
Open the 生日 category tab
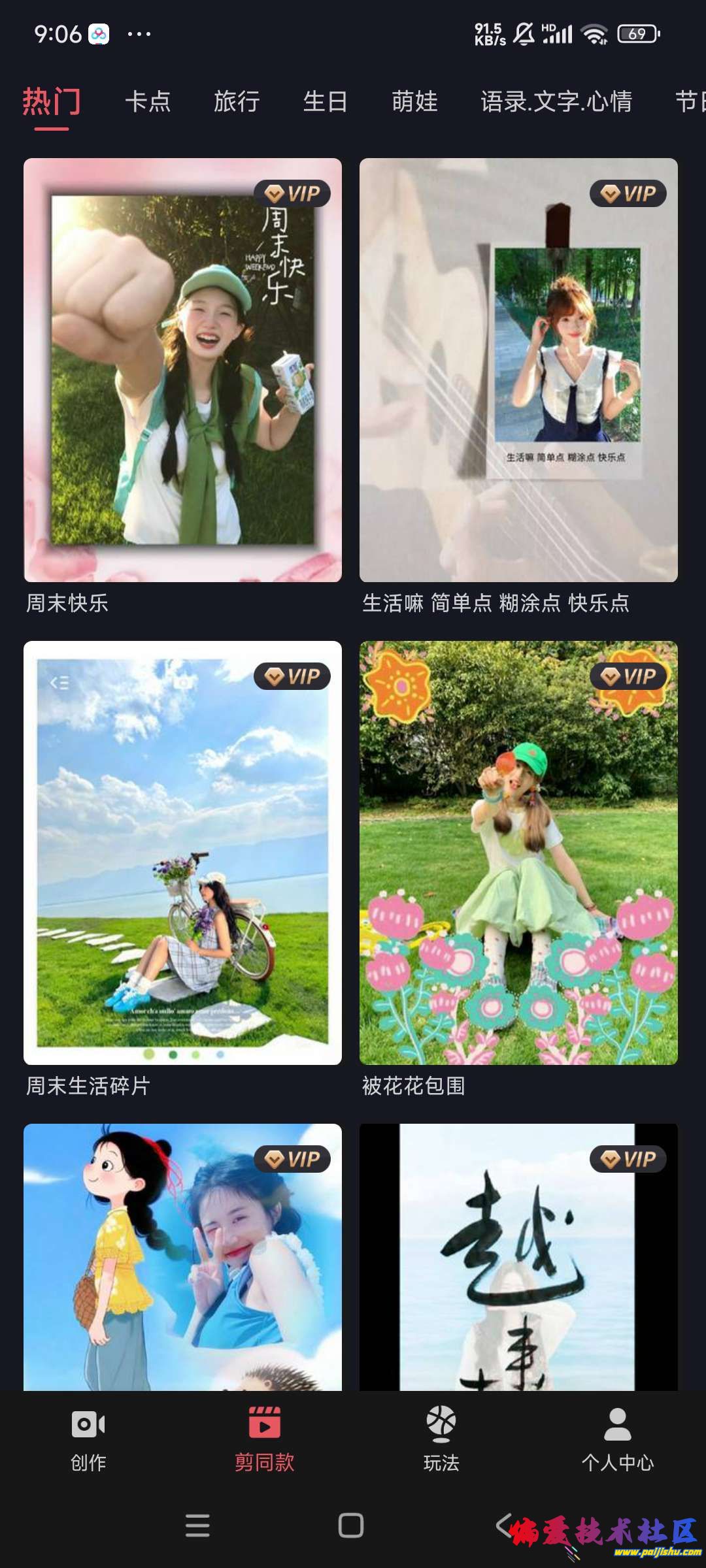pos(325,102)
